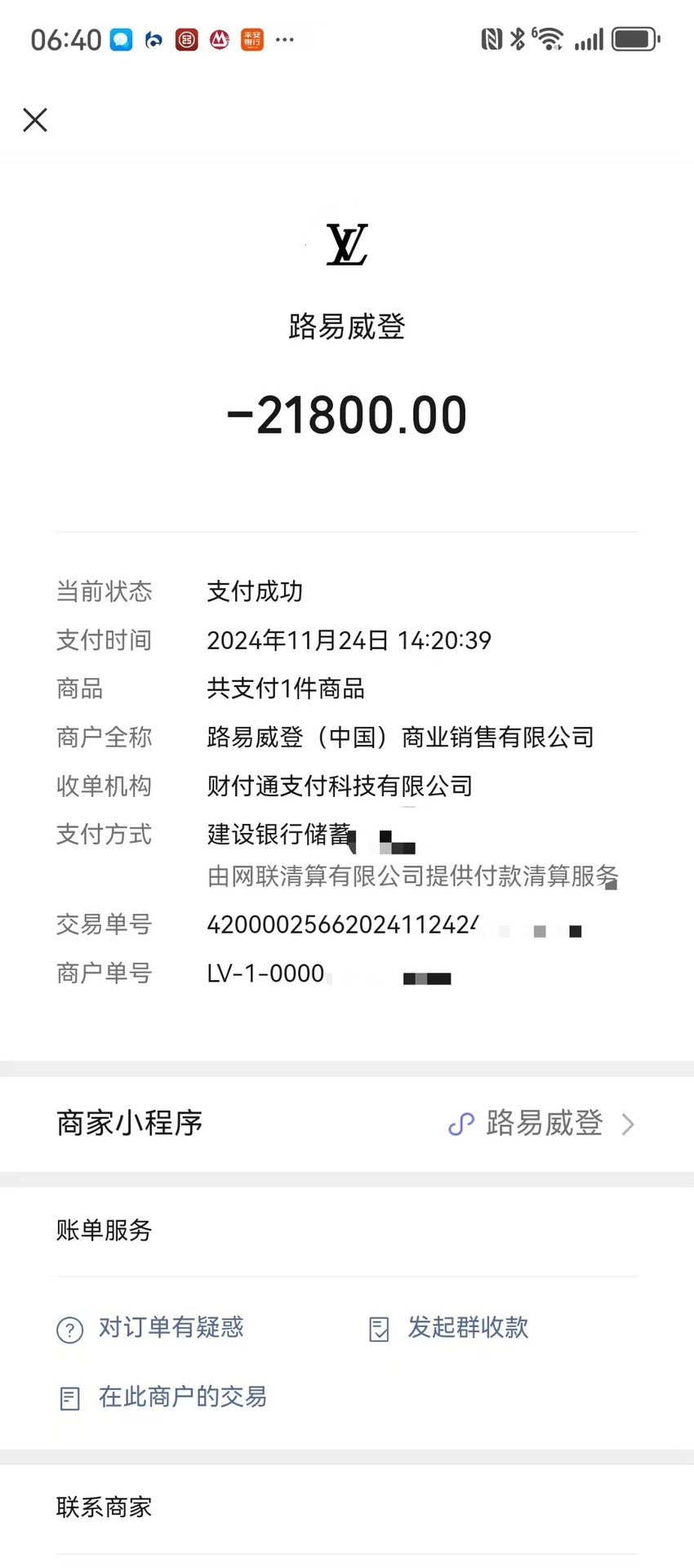This screenshot has height=1568, width=694.
Task: Start a group collection via 发起群收款
Action: (448, 1328)
